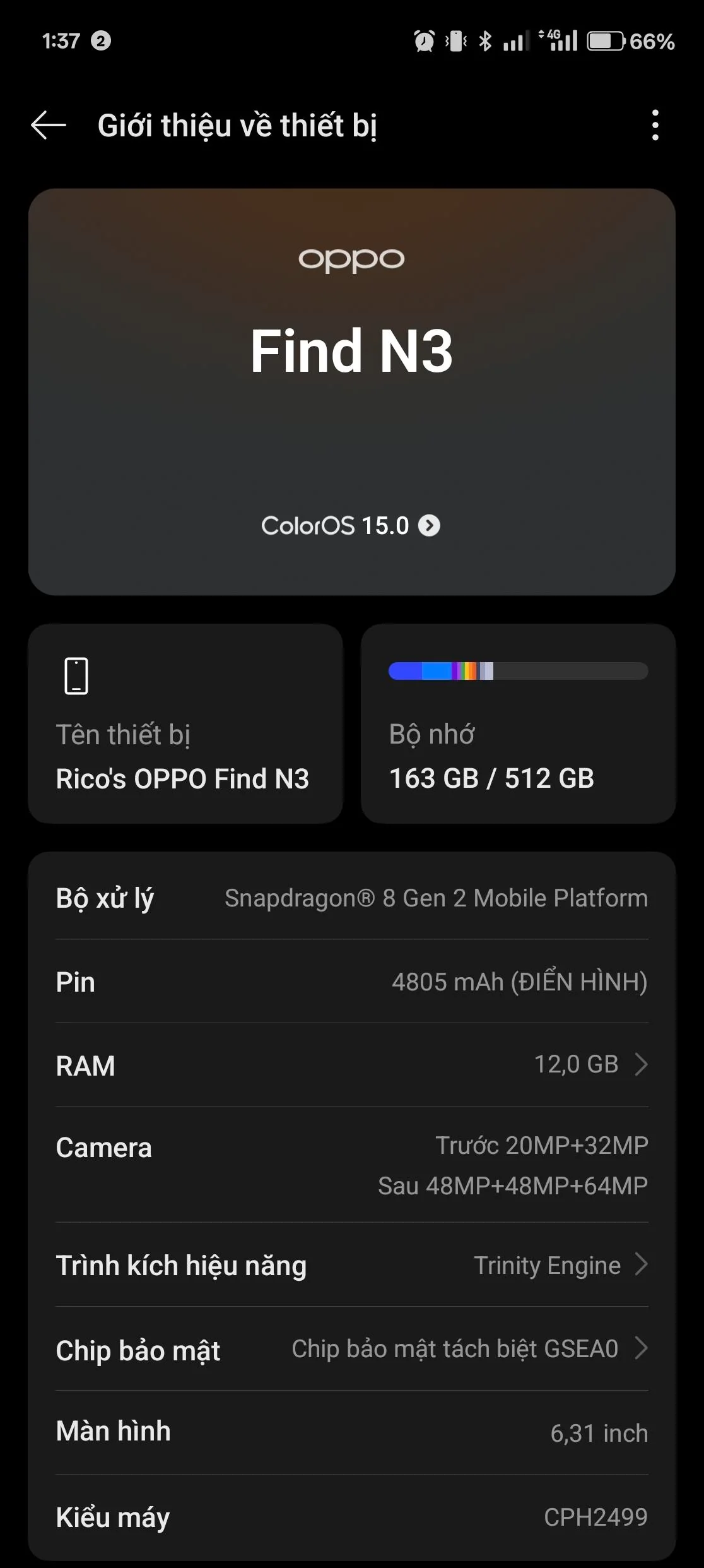
Task: Select the Kiểu máy CPH2499 row
Action: [352, 1518]
